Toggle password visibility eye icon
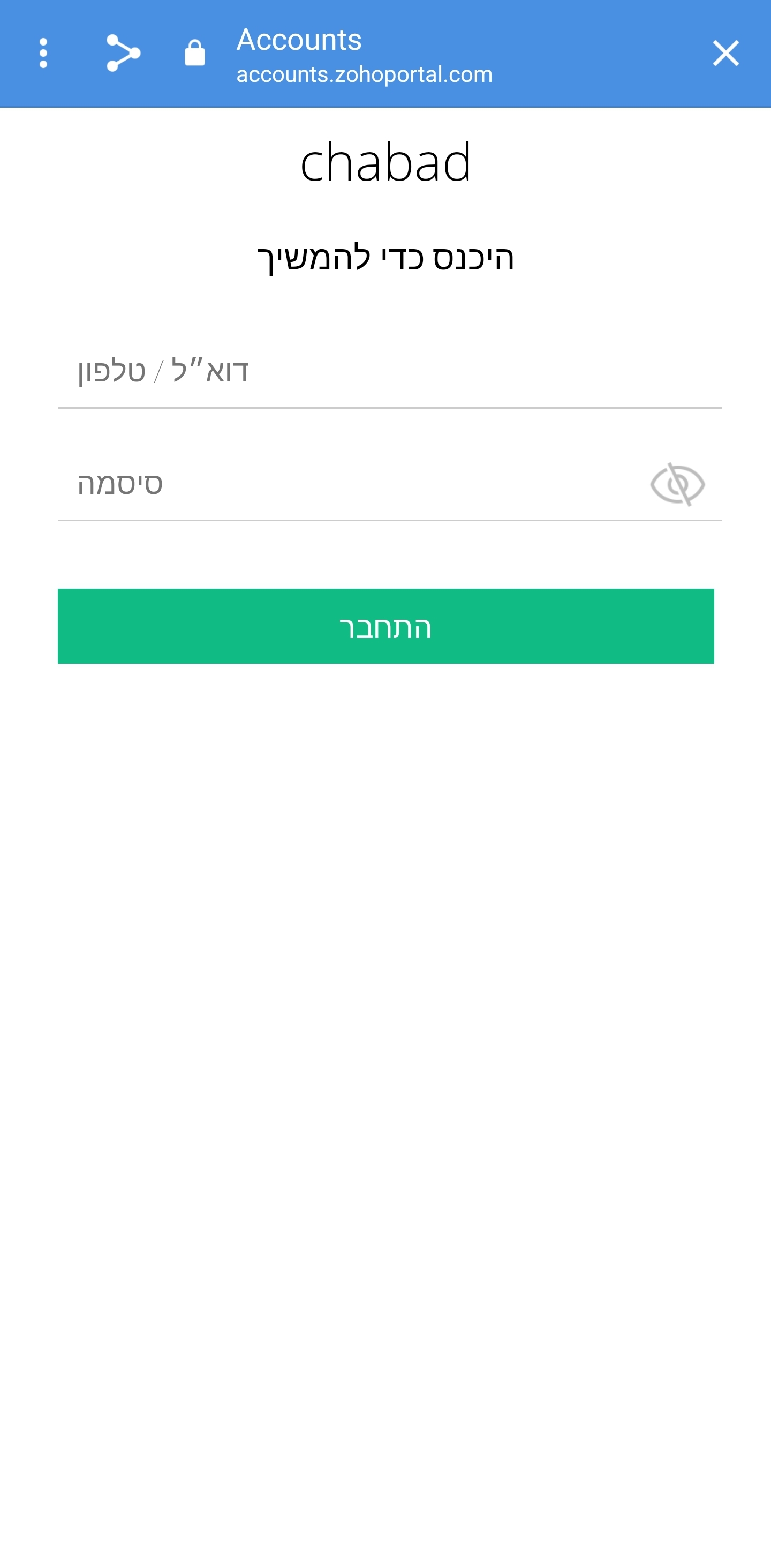This screenshot has height=1568, width=771. [x=677, y=484]
